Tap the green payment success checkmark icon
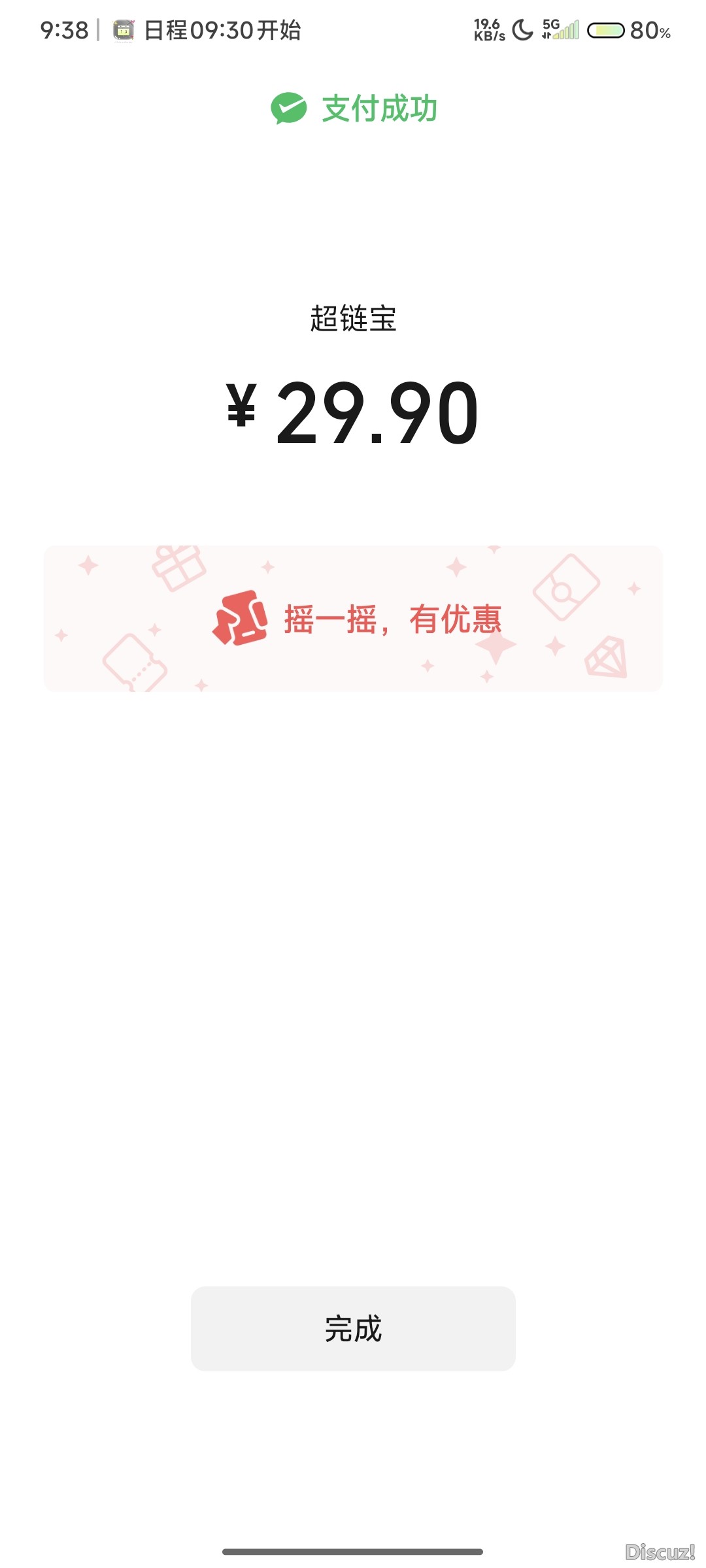Image resolution: width=706 pixels, height=1568 pixels. click(290, 109)
